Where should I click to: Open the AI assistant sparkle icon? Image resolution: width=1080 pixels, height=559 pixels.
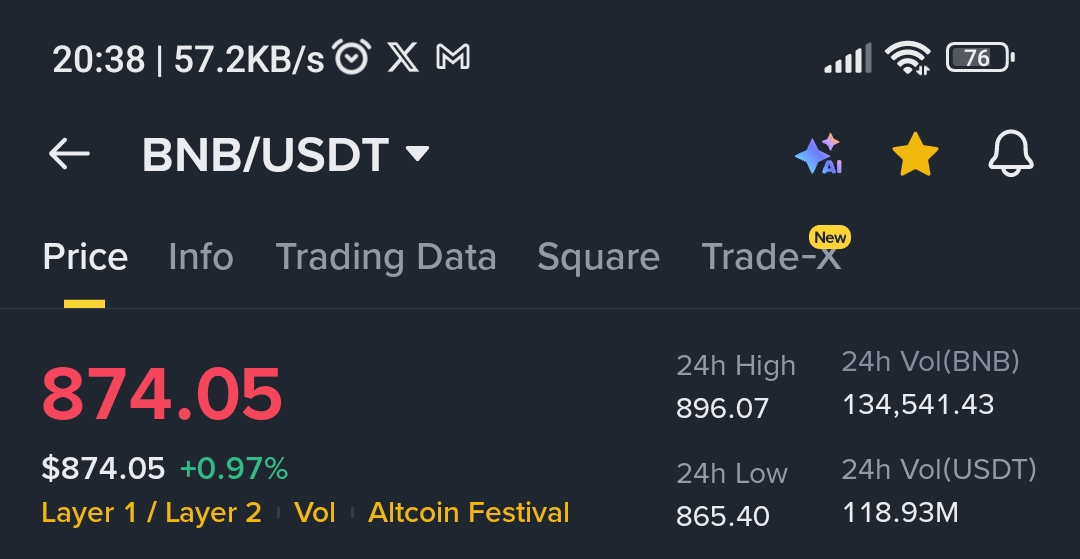tap(819, 154)
